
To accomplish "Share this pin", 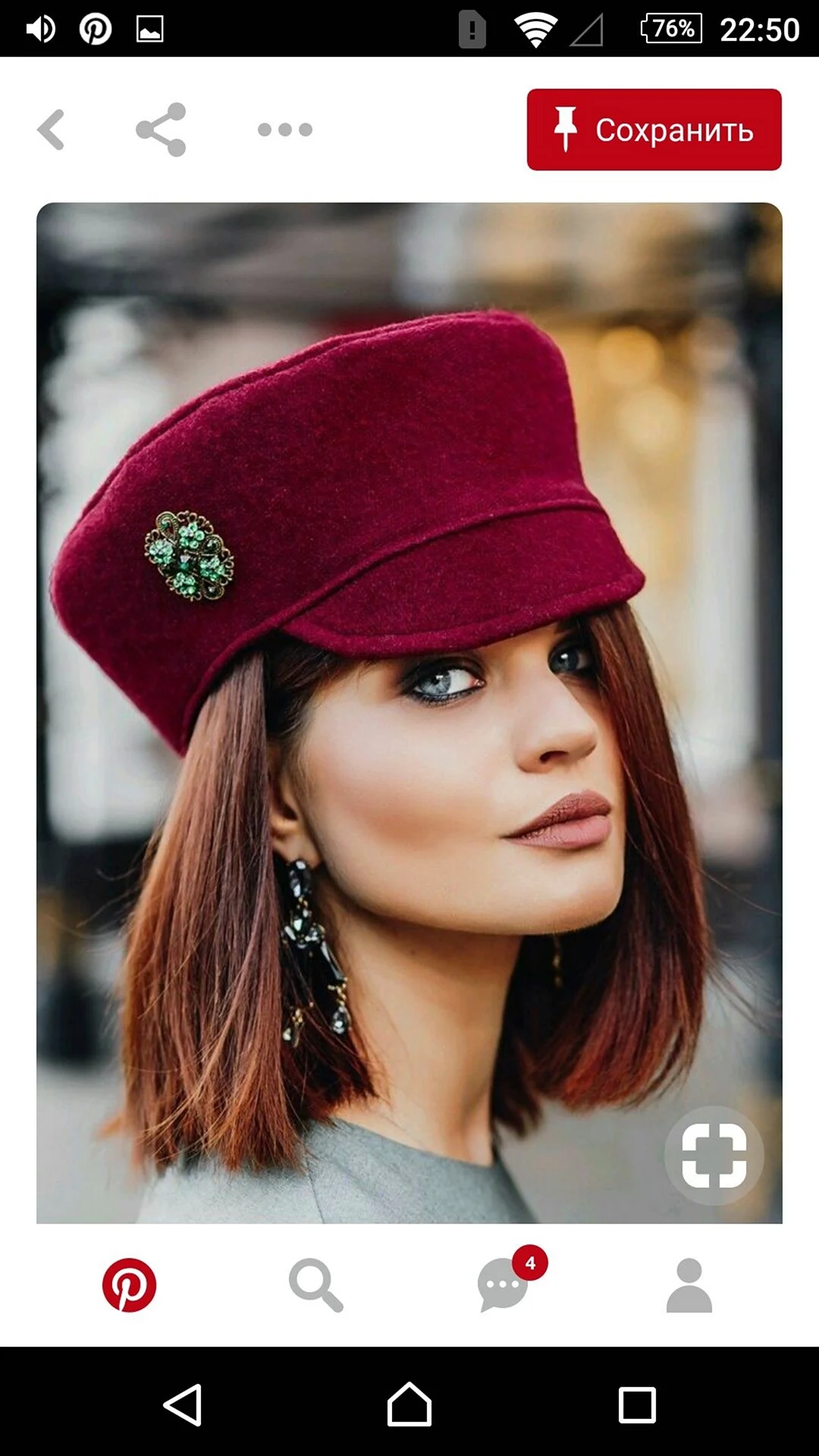I will (x=161, y=130).
